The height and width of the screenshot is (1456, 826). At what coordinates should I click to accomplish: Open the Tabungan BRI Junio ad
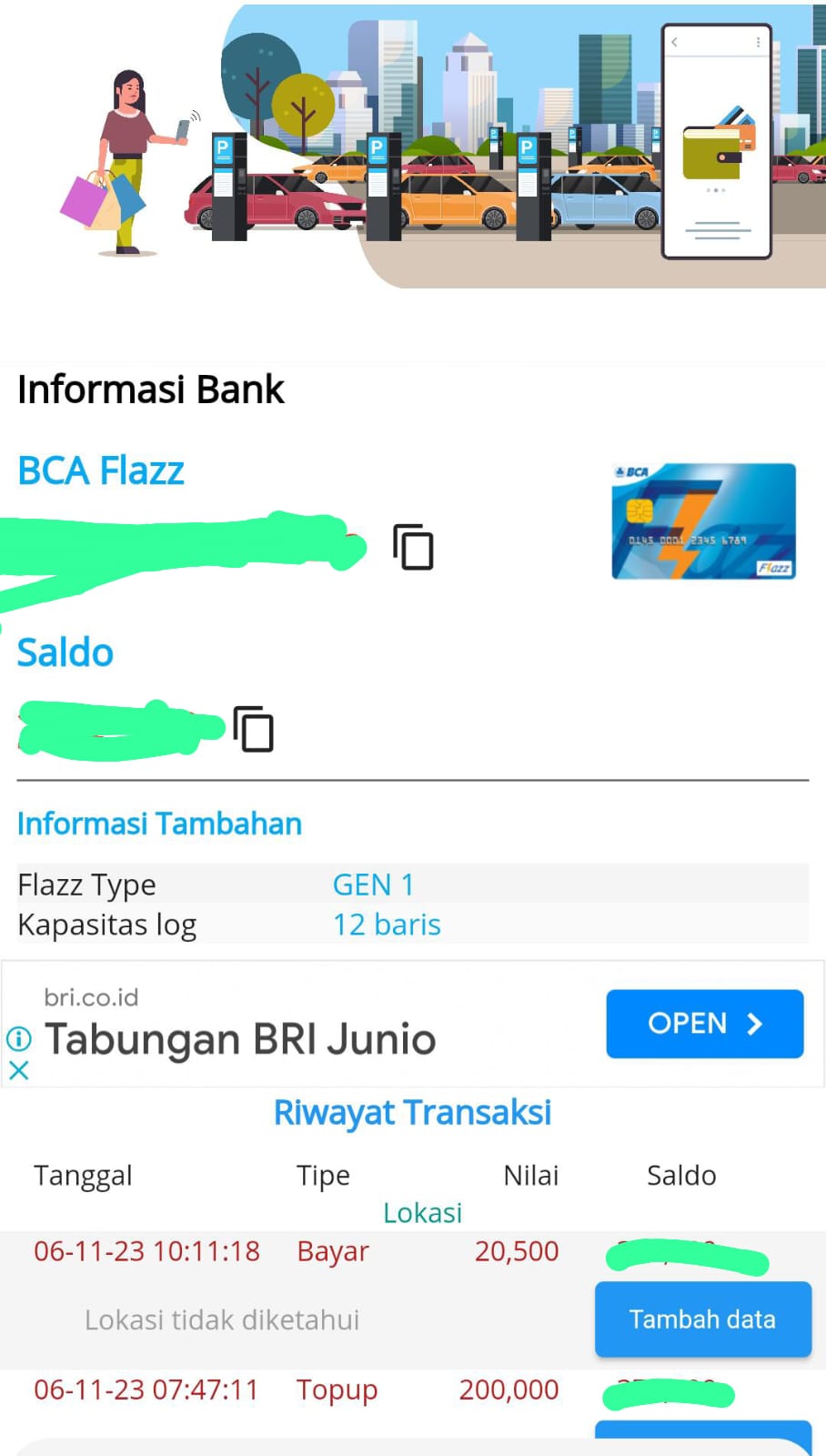[704, 1024]
